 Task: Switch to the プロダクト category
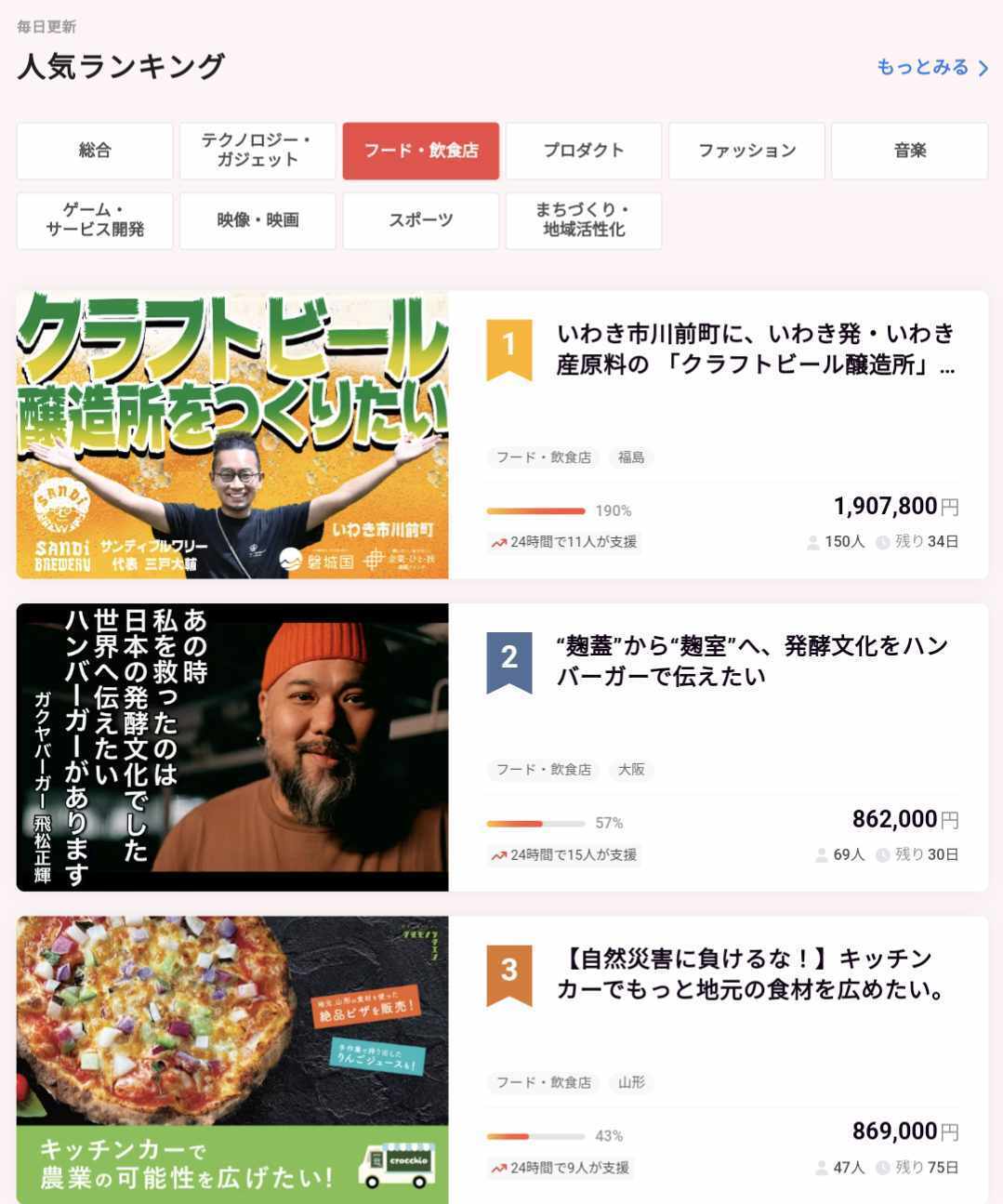click(583, 151)
